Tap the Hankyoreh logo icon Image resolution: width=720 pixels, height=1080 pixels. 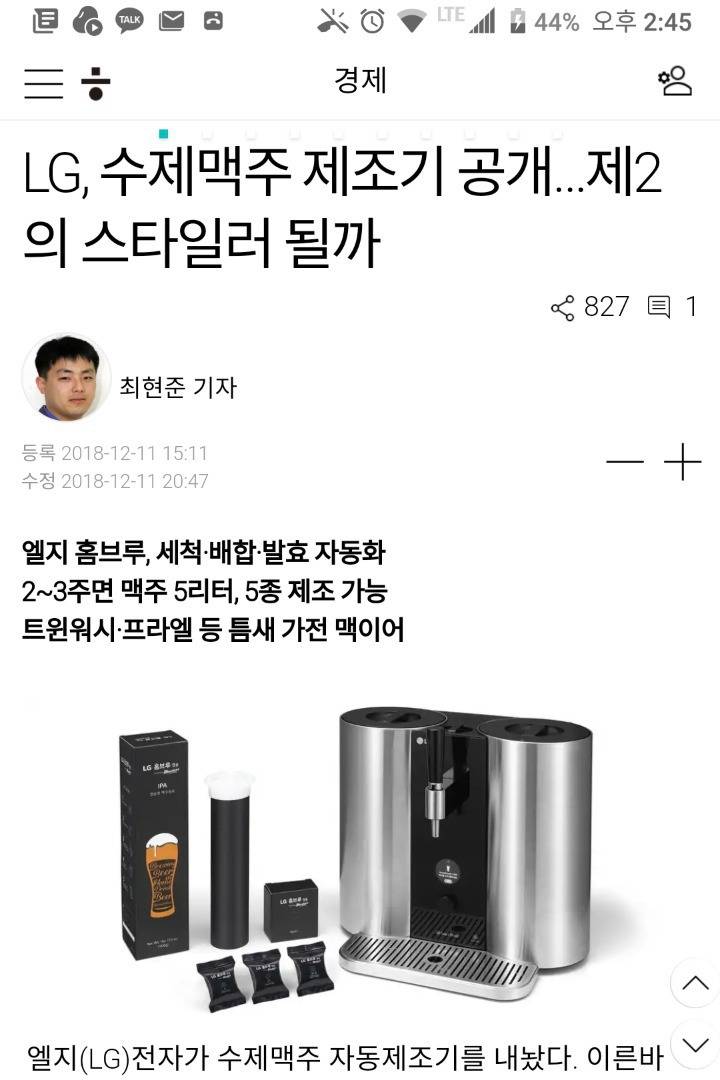(96, 83)
